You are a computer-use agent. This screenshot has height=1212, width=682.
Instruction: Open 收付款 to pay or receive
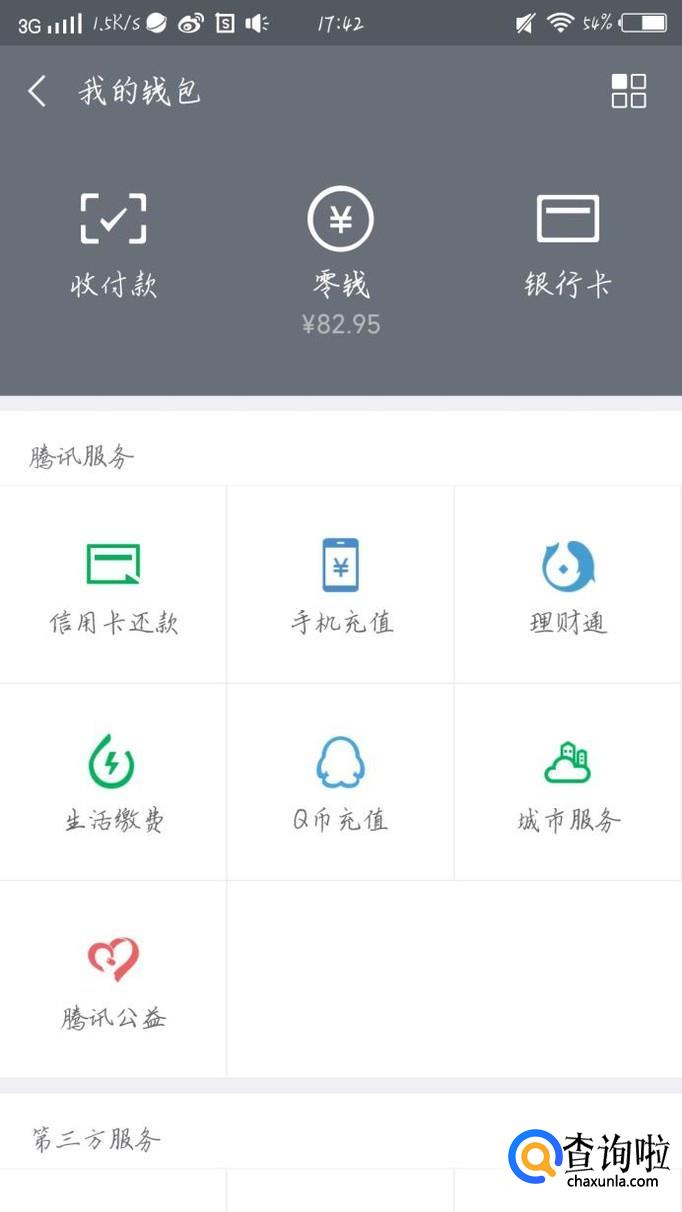[x=113, y=245]
